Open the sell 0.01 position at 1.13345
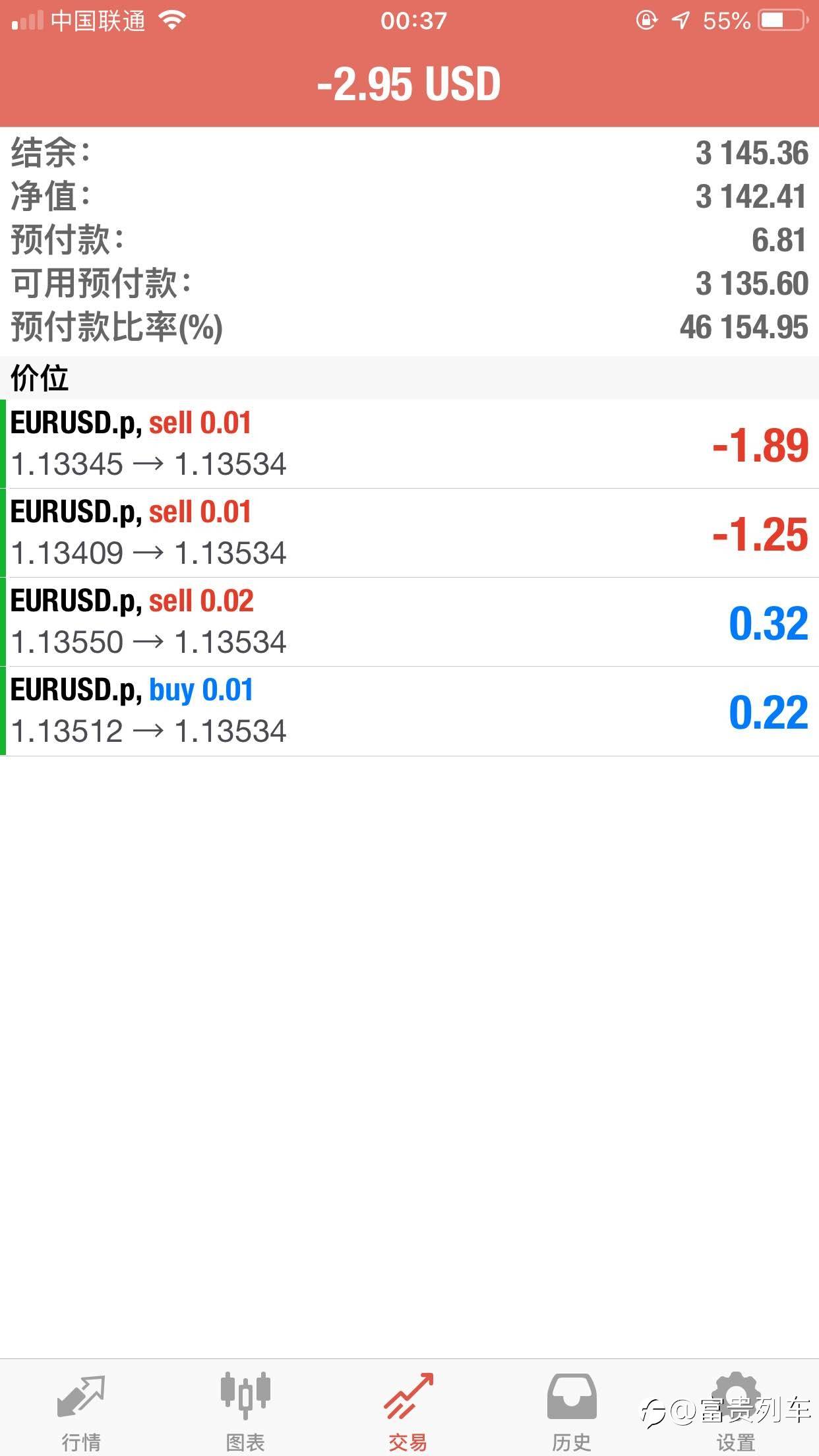The height and width of the screenshot is (1456, 819). coord(409,444)
